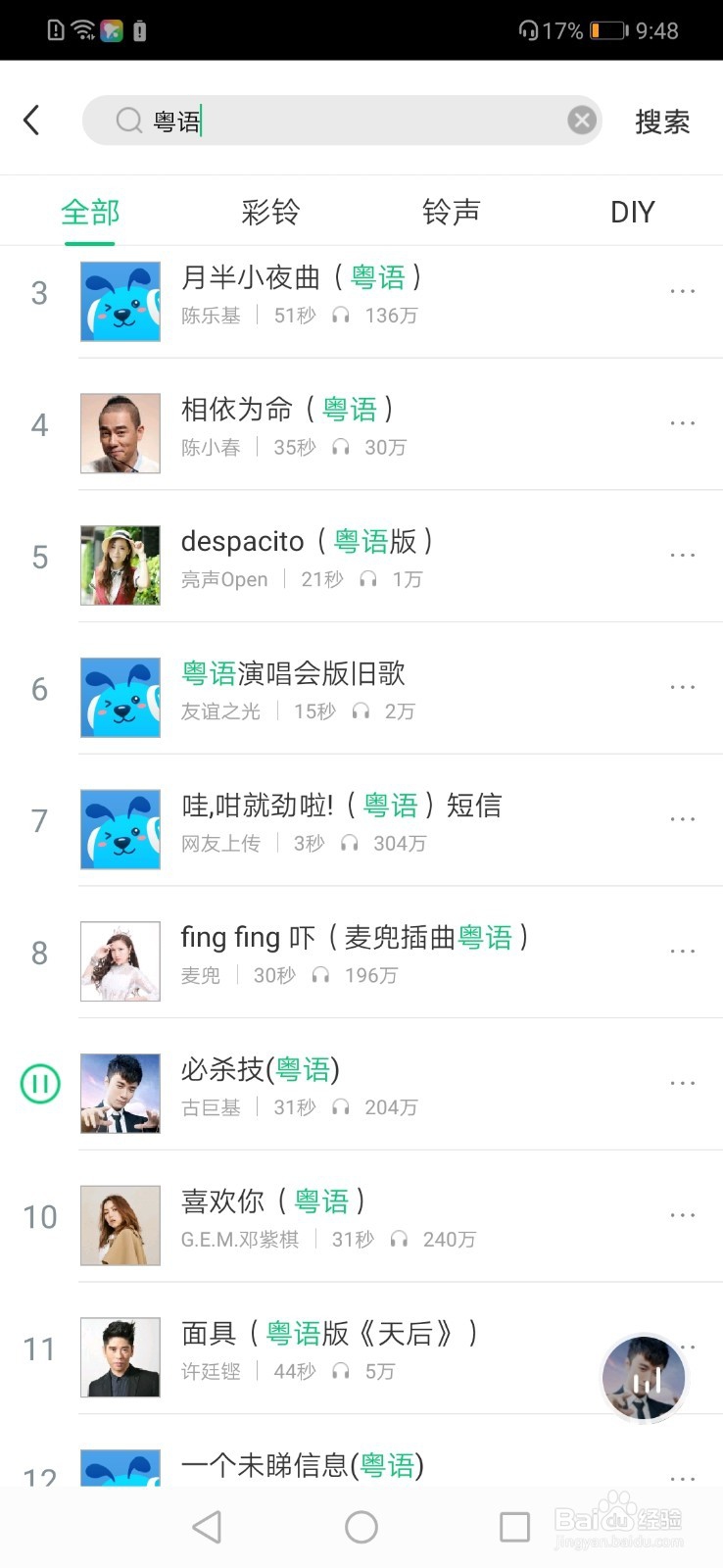Switch to the 彩铃 tab

click(270, 211)
